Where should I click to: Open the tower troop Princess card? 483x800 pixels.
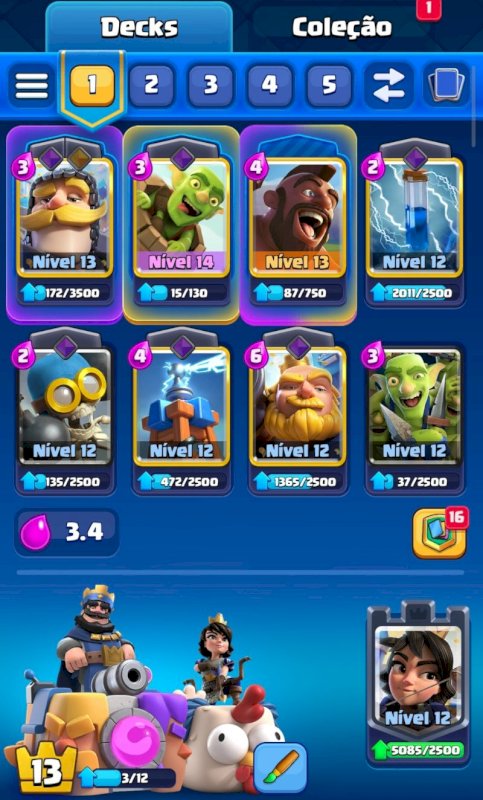(418, 684)
